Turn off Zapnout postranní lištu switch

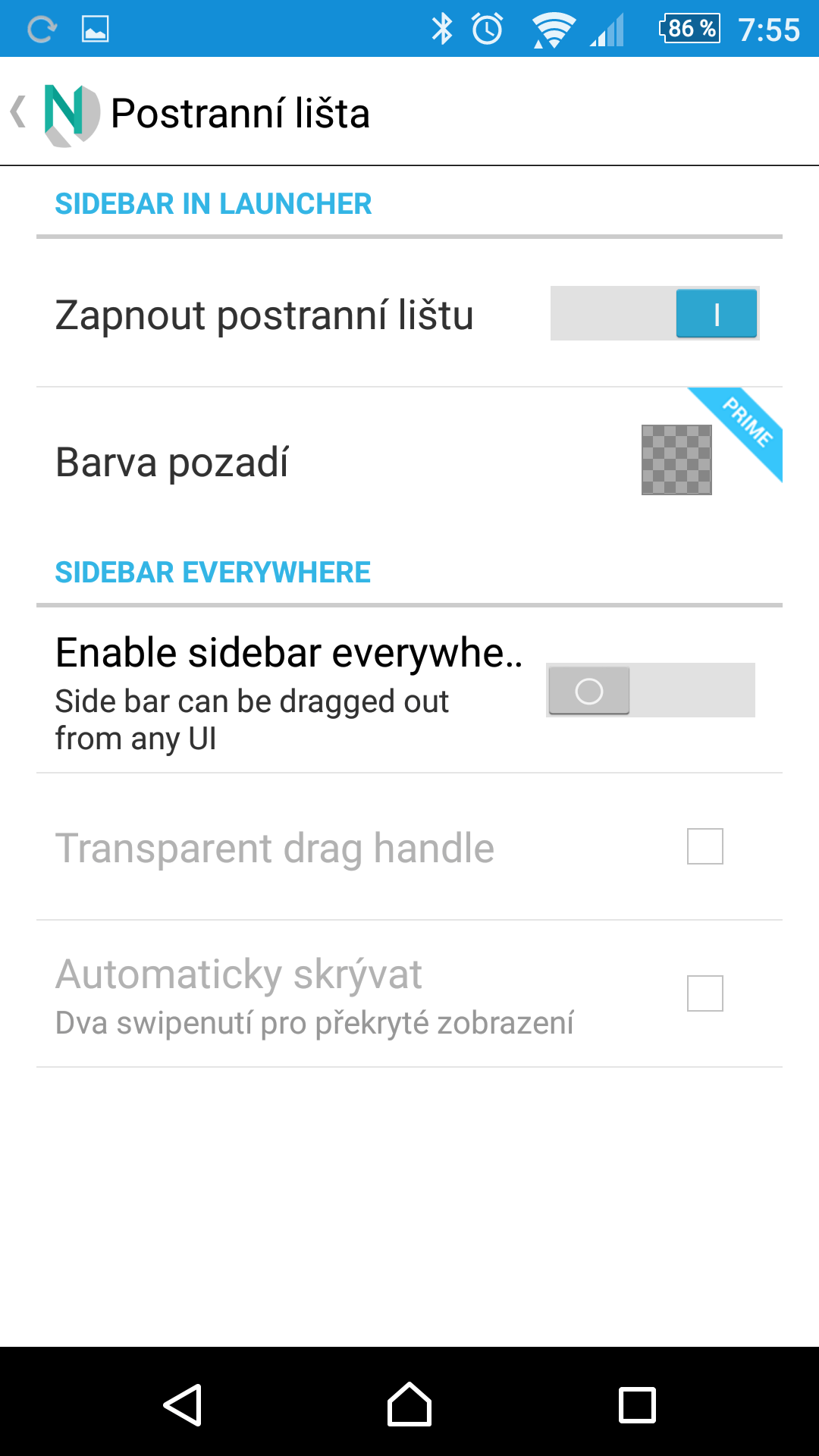tap(654, 313)
